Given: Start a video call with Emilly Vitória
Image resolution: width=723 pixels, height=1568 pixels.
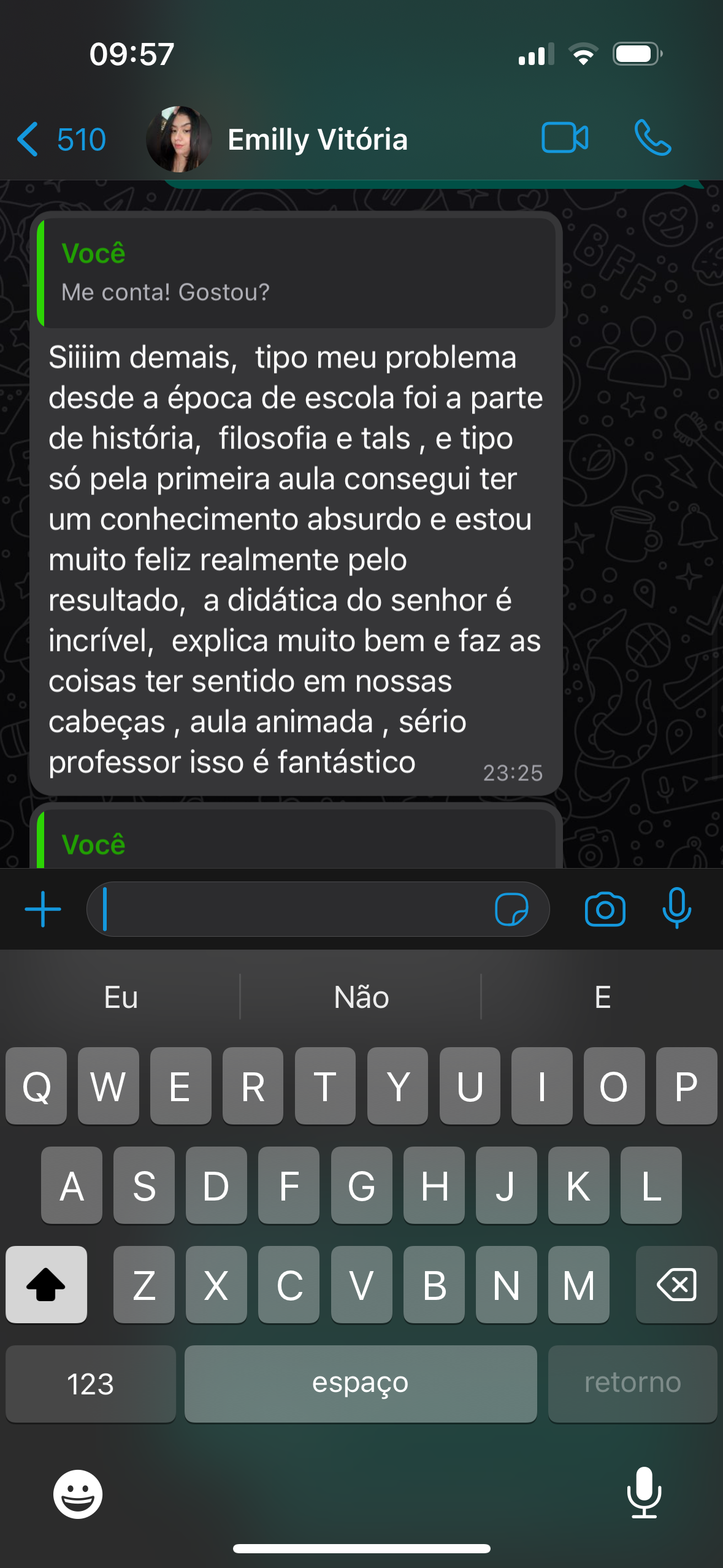Looking at the screenshot, I should (565, 137).
